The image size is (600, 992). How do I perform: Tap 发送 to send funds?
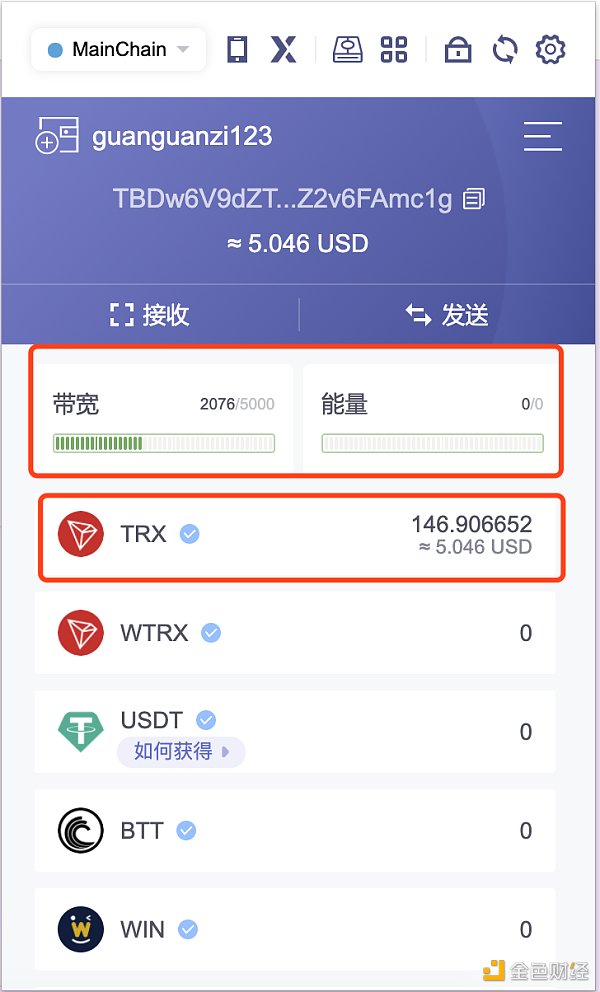pos(447,315)
